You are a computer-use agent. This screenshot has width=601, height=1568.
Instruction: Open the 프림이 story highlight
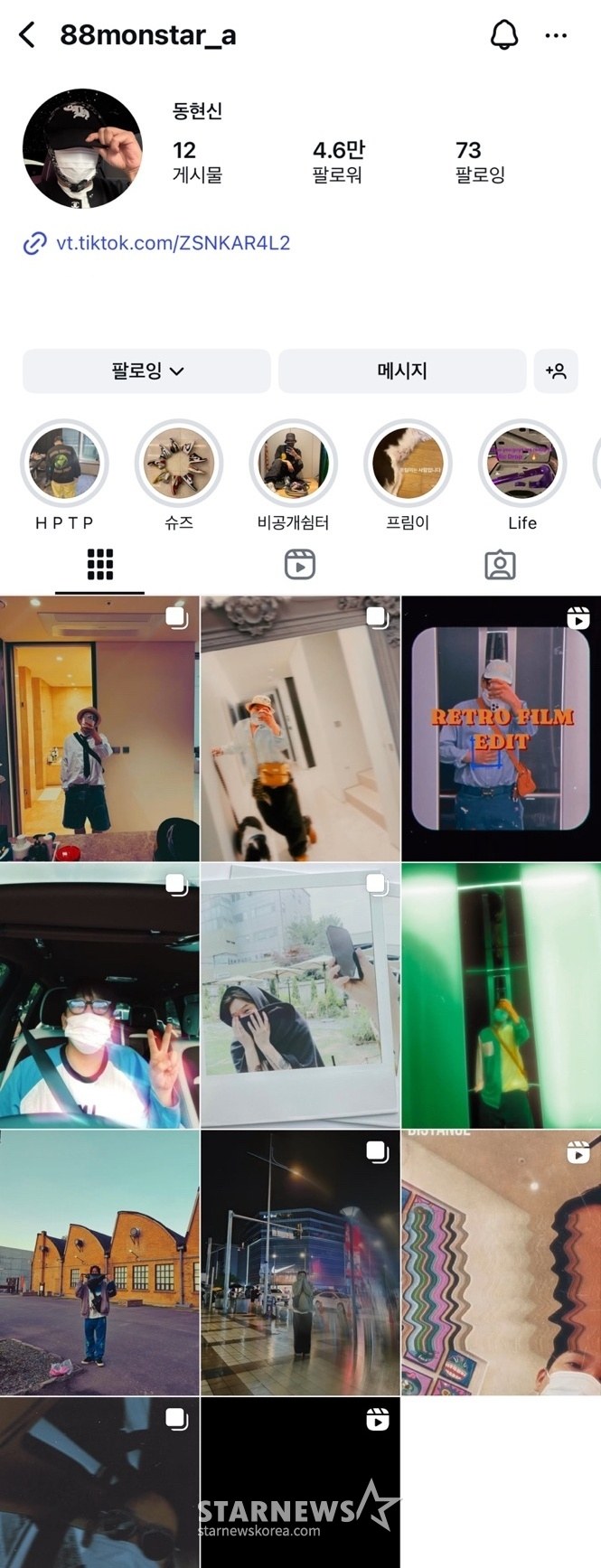tap(408, 464)
